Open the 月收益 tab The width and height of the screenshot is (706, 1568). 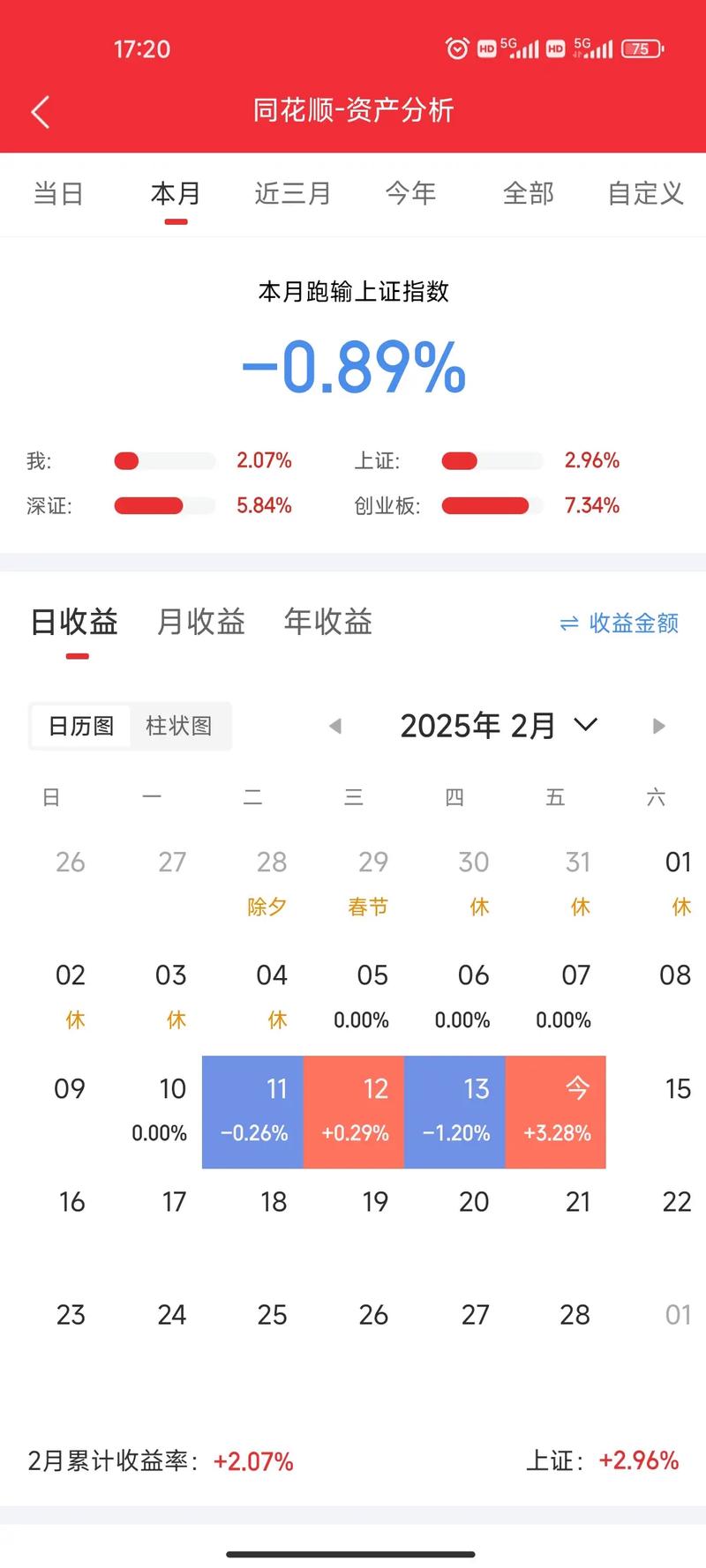200,622
